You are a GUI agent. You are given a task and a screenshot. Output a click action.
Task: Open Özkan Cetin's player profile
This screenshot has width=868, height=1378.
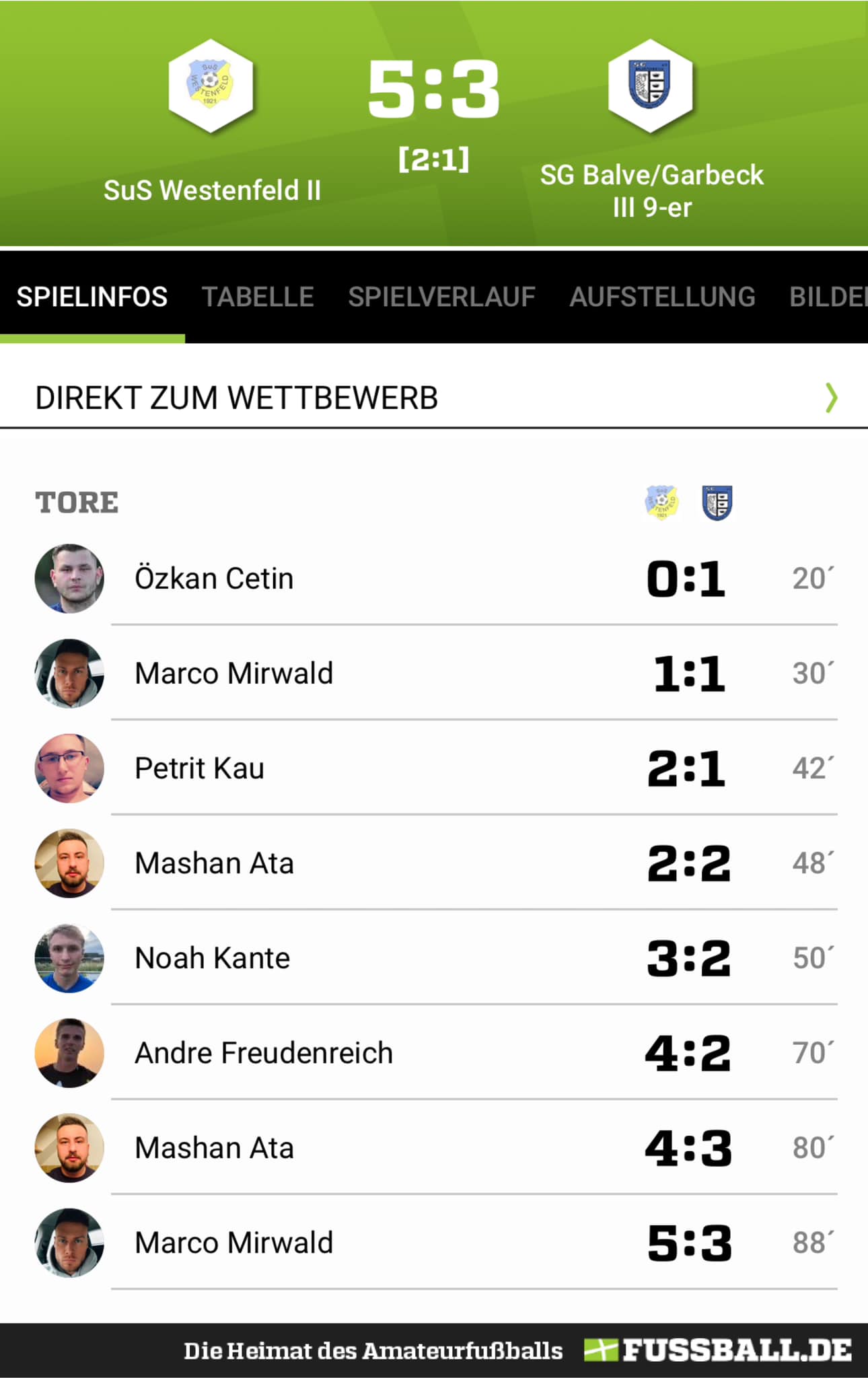pyautogui.click(x=214, y=579)
